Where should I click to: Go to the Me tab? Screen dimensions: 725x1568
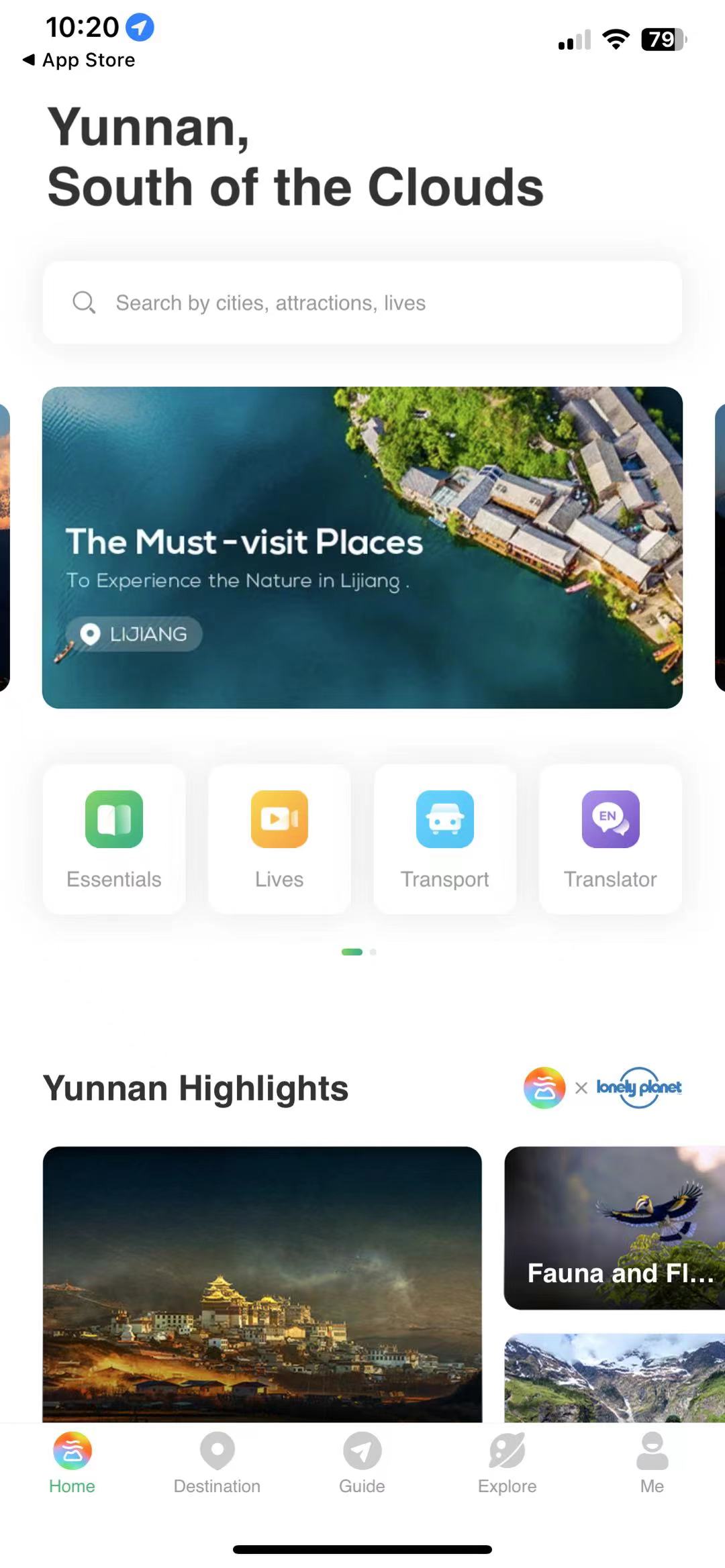[652, 1463]
